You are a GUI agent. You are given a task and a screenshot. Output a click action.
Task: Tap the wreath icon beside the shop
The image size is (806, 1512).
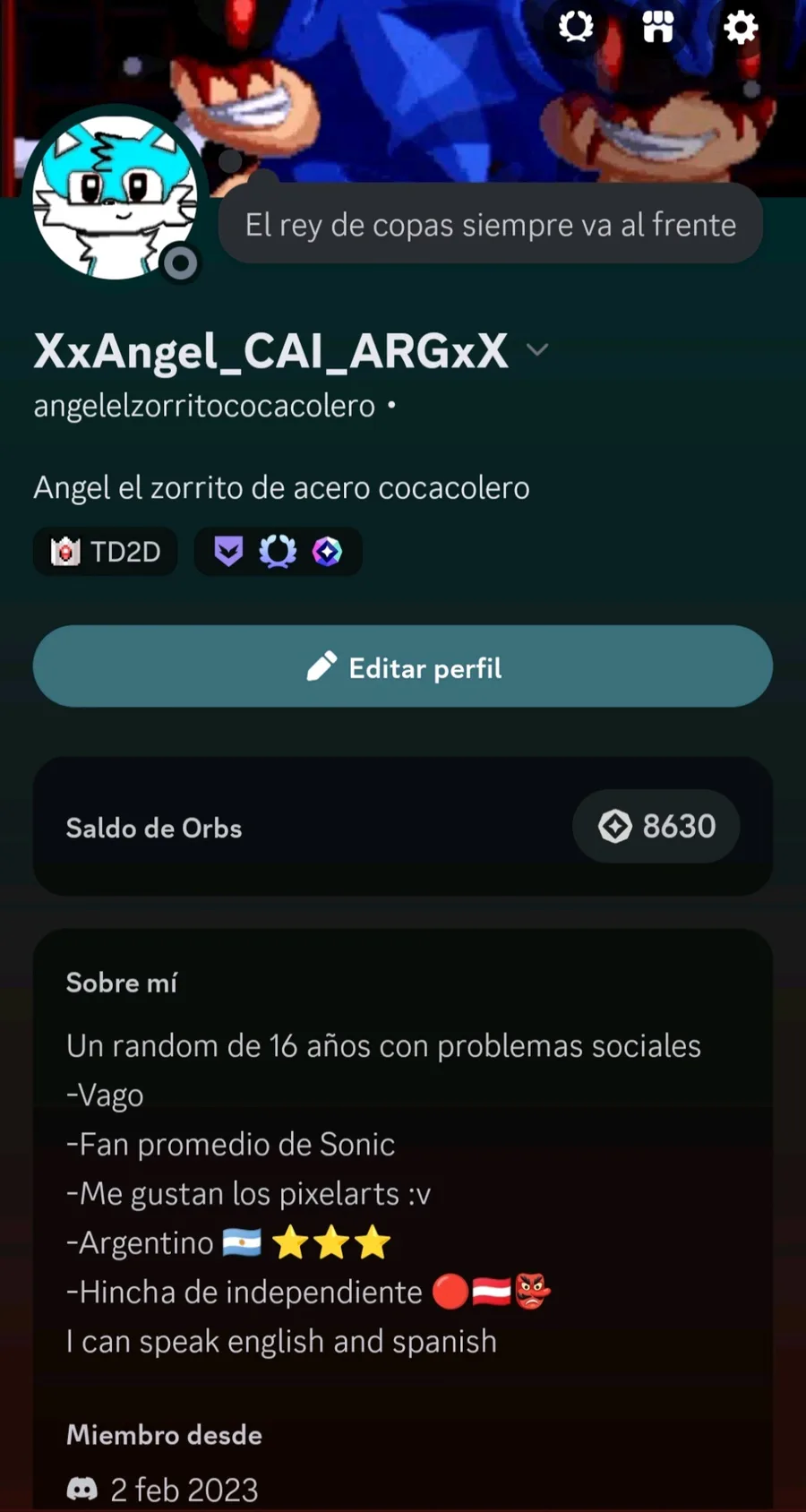(x=576, y=27)
